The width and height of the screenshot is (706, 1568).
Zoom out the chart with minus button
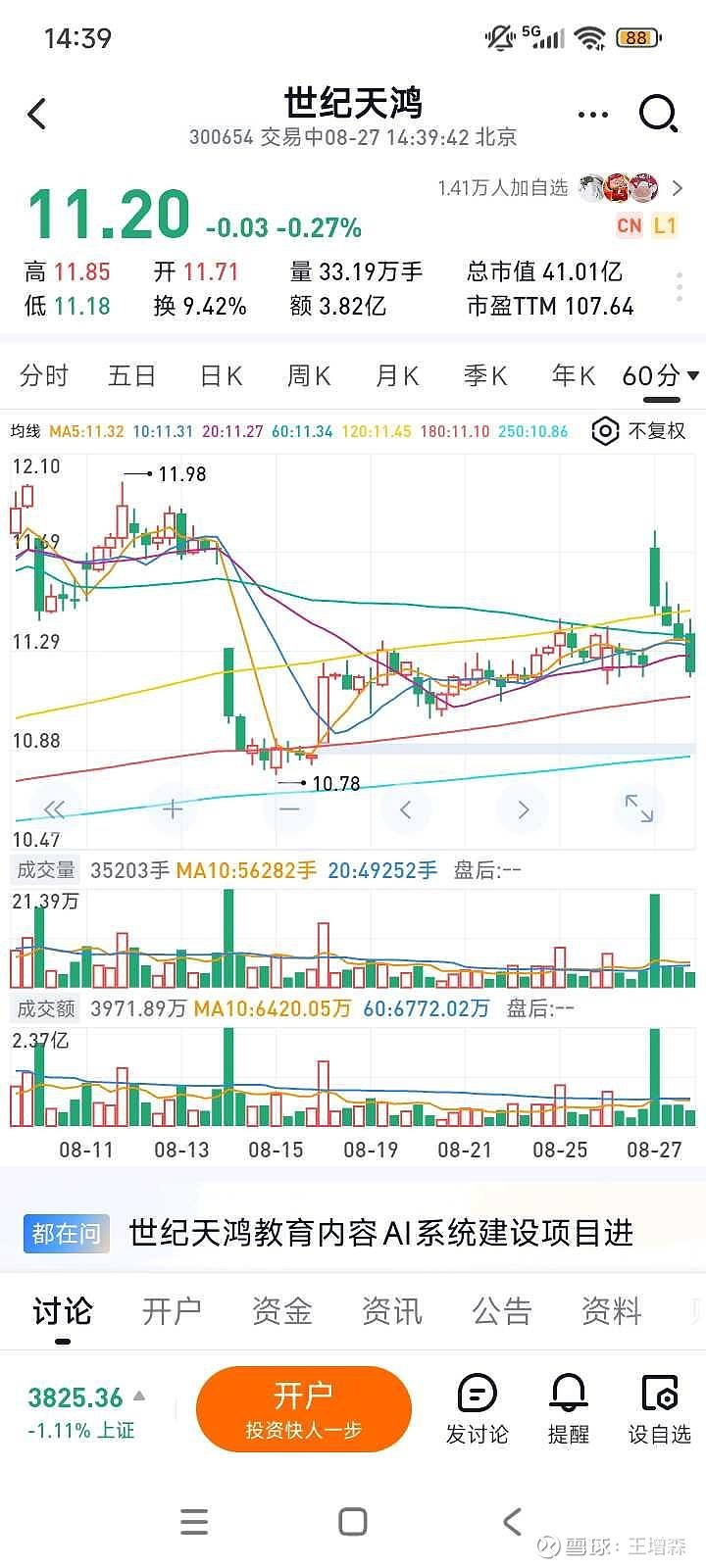tap(289, 808)
